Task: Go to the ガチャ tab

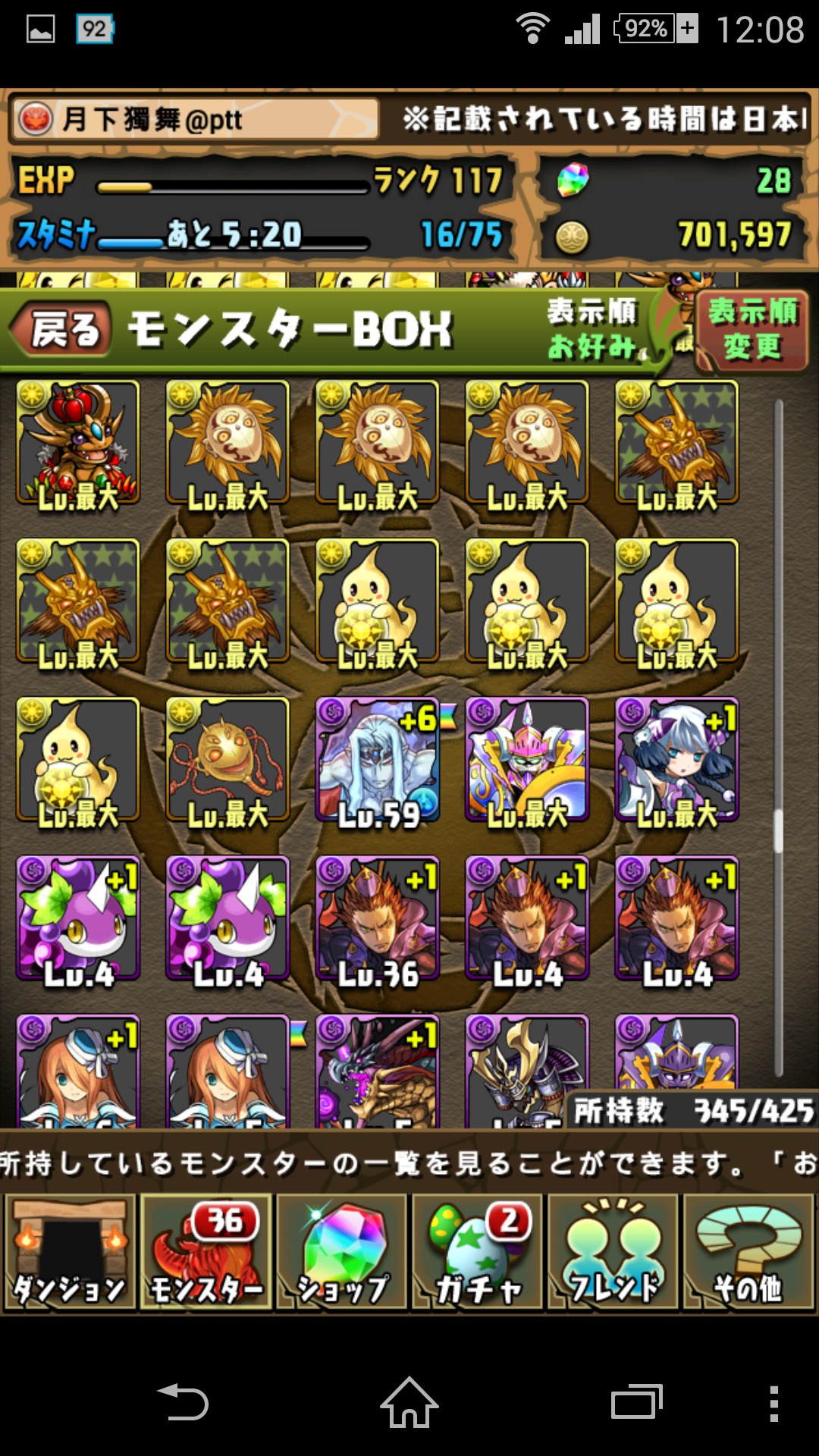Action: pos(477,1252)
